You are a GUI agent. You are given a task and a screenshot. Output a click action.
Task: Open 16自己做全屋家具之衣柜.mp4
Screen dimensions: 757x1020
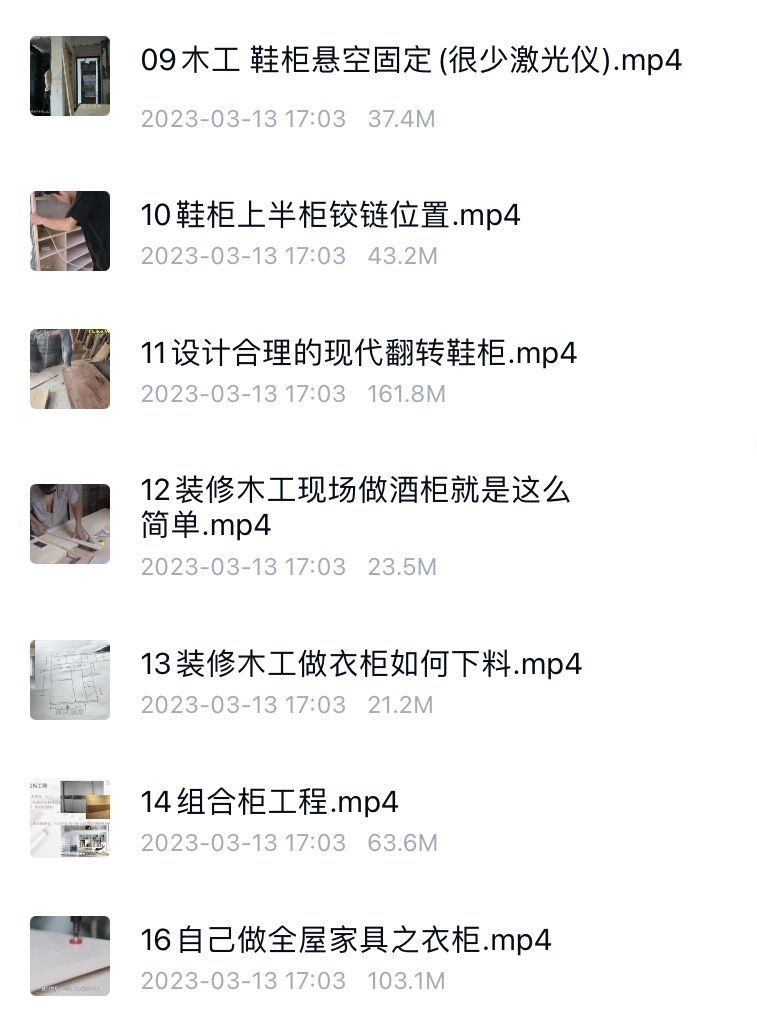[345, 940]
